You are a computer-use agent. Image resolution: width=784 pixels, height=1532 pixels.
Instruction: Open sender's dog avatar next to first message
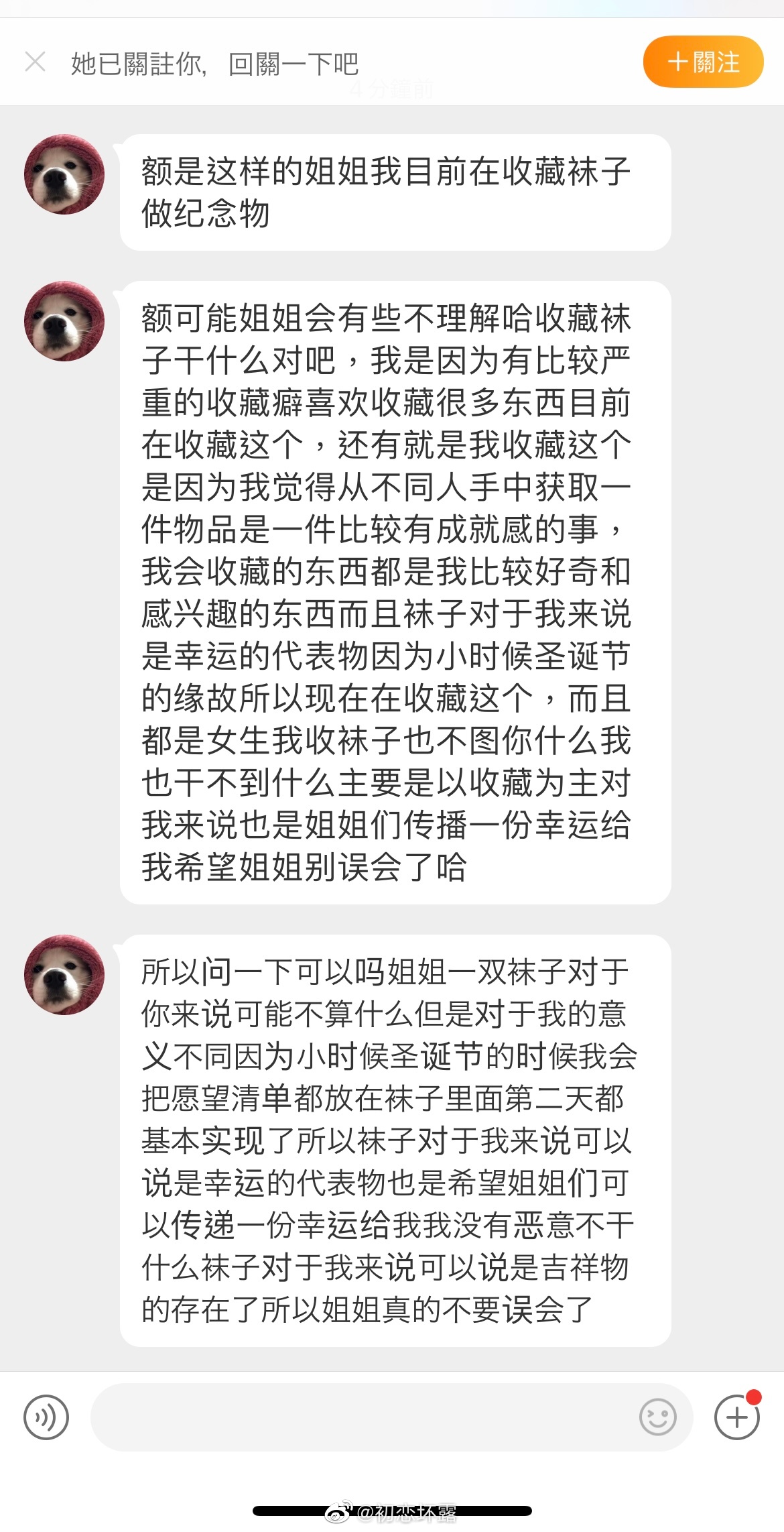click(64, 174)
